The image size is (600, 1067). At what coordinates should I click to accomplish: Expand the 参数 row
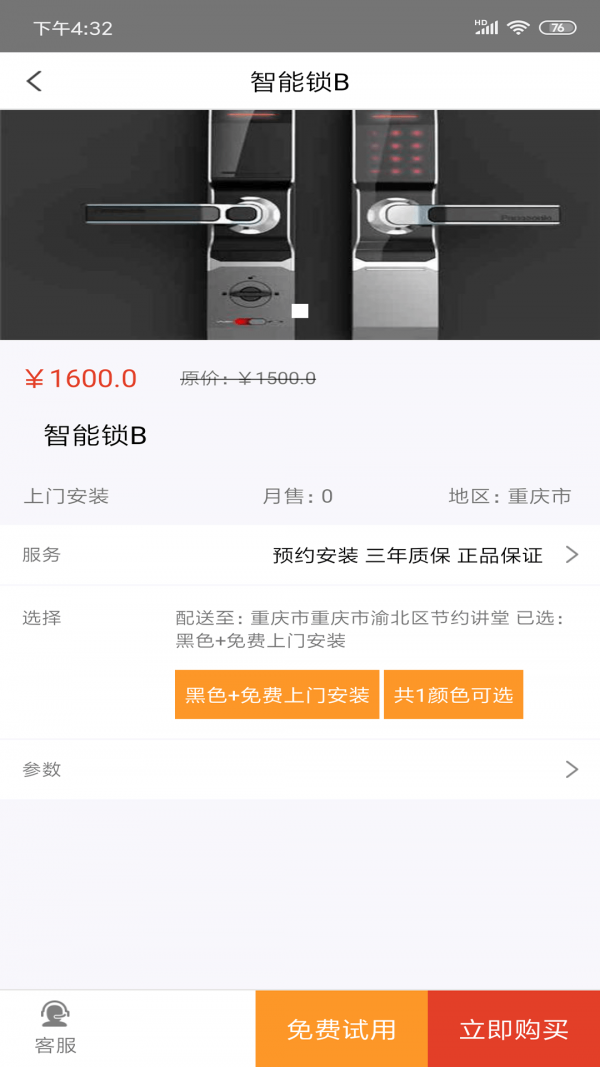300,770
